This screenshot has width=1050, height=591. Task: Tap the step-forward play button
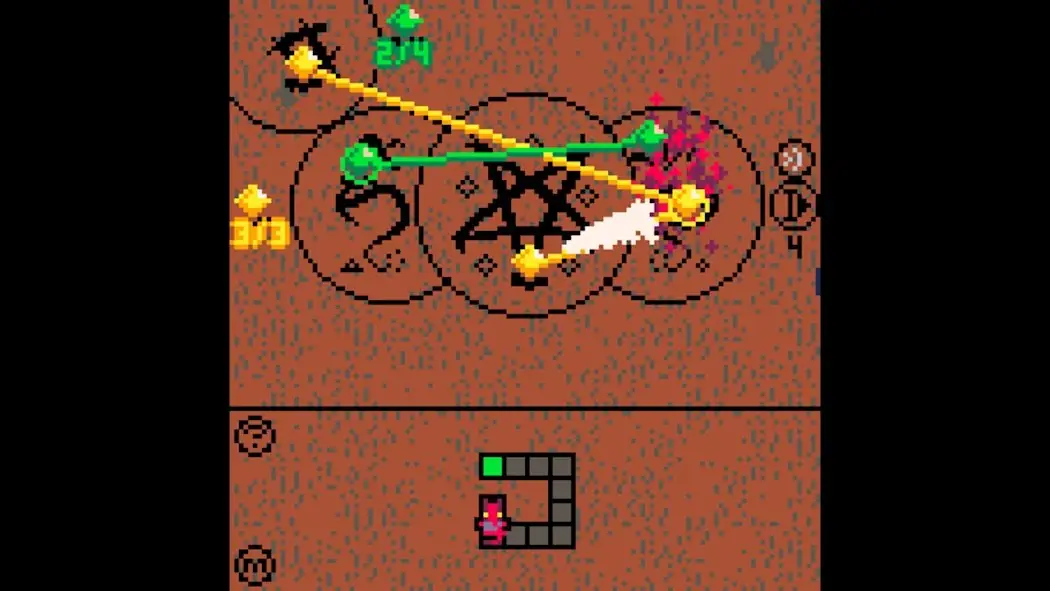pos(793,204)
